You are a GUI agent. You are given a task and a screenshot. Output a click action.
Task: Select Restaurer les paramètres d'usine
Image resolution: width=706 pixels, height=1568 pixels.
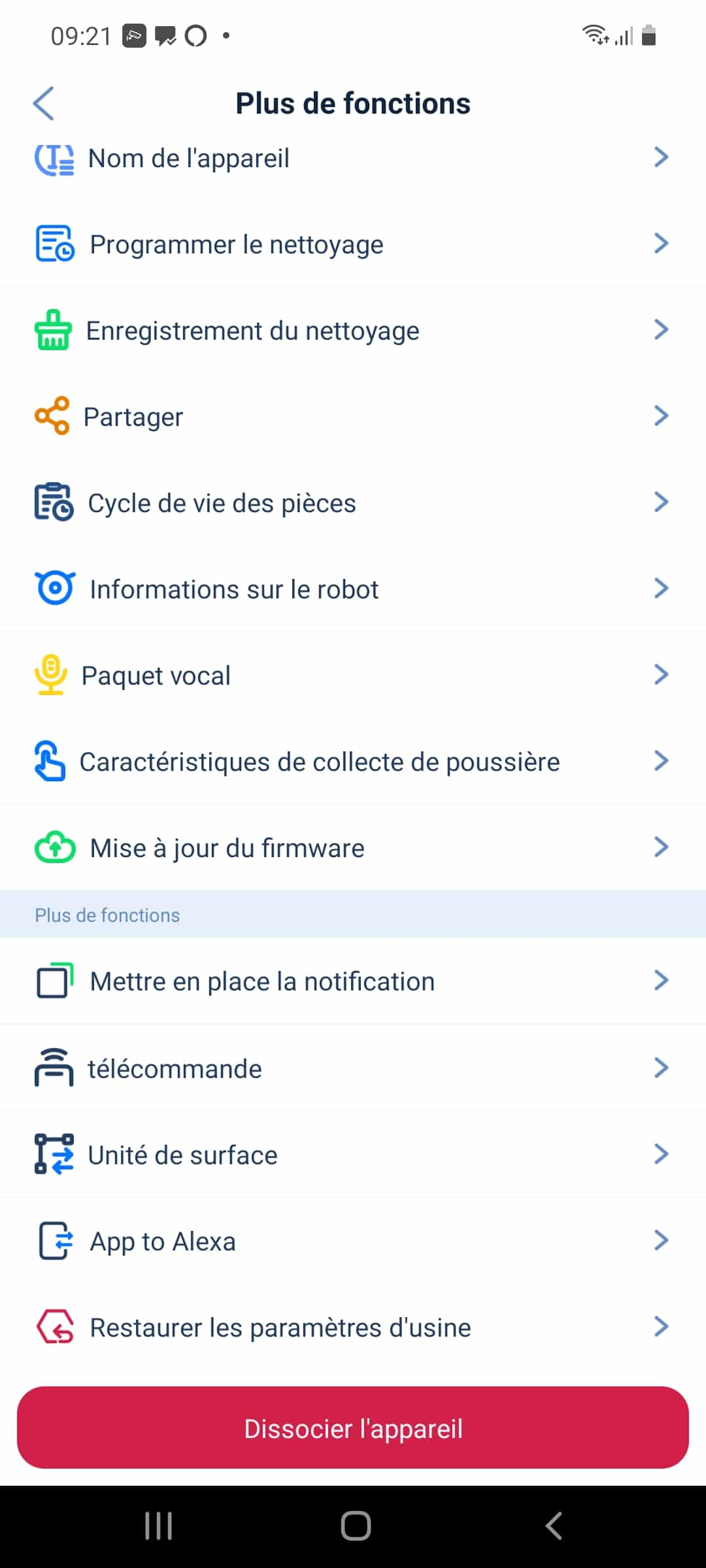pos(353,1328)
